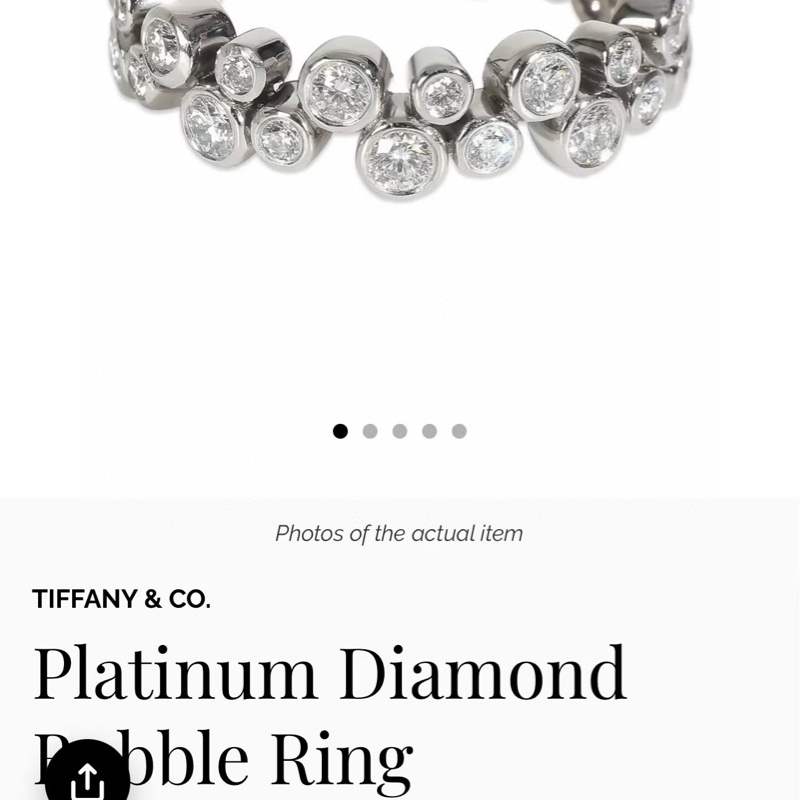Show the fourth photo via its dot
Screen dimensions: 800x800
tap(429, 431)
